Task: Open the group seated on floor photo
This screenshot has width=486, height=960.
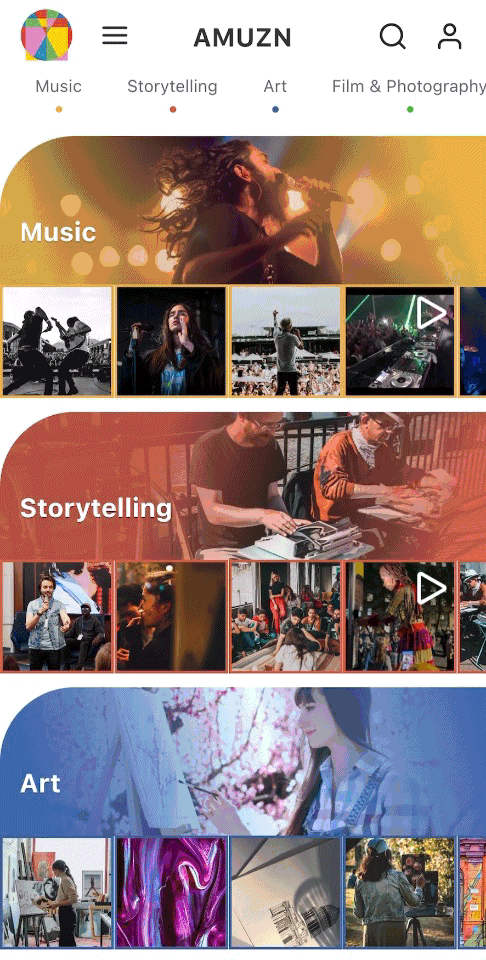Action: coord(286,617)
